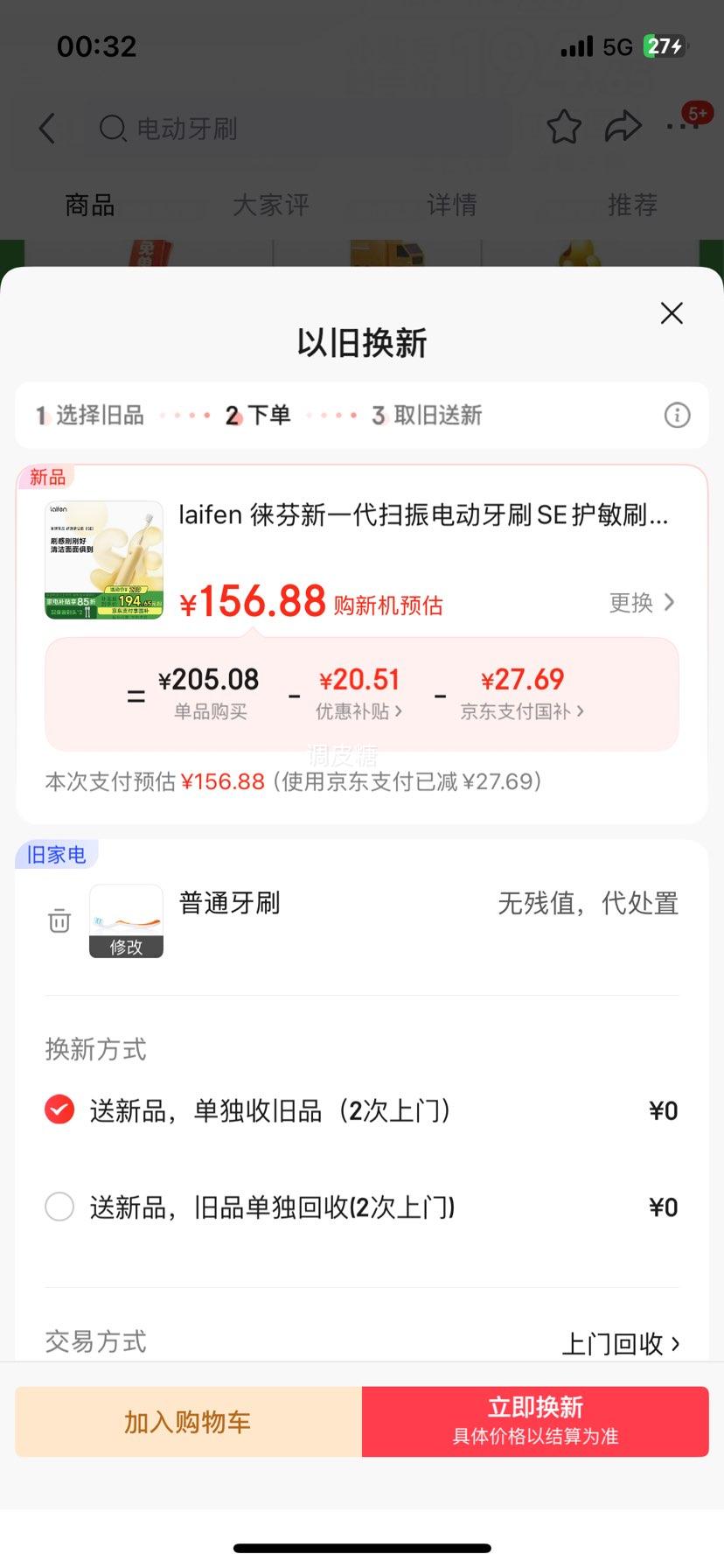Open the 推荐 tab
This screenshot has height=1568, width=724.
point(632,205)
